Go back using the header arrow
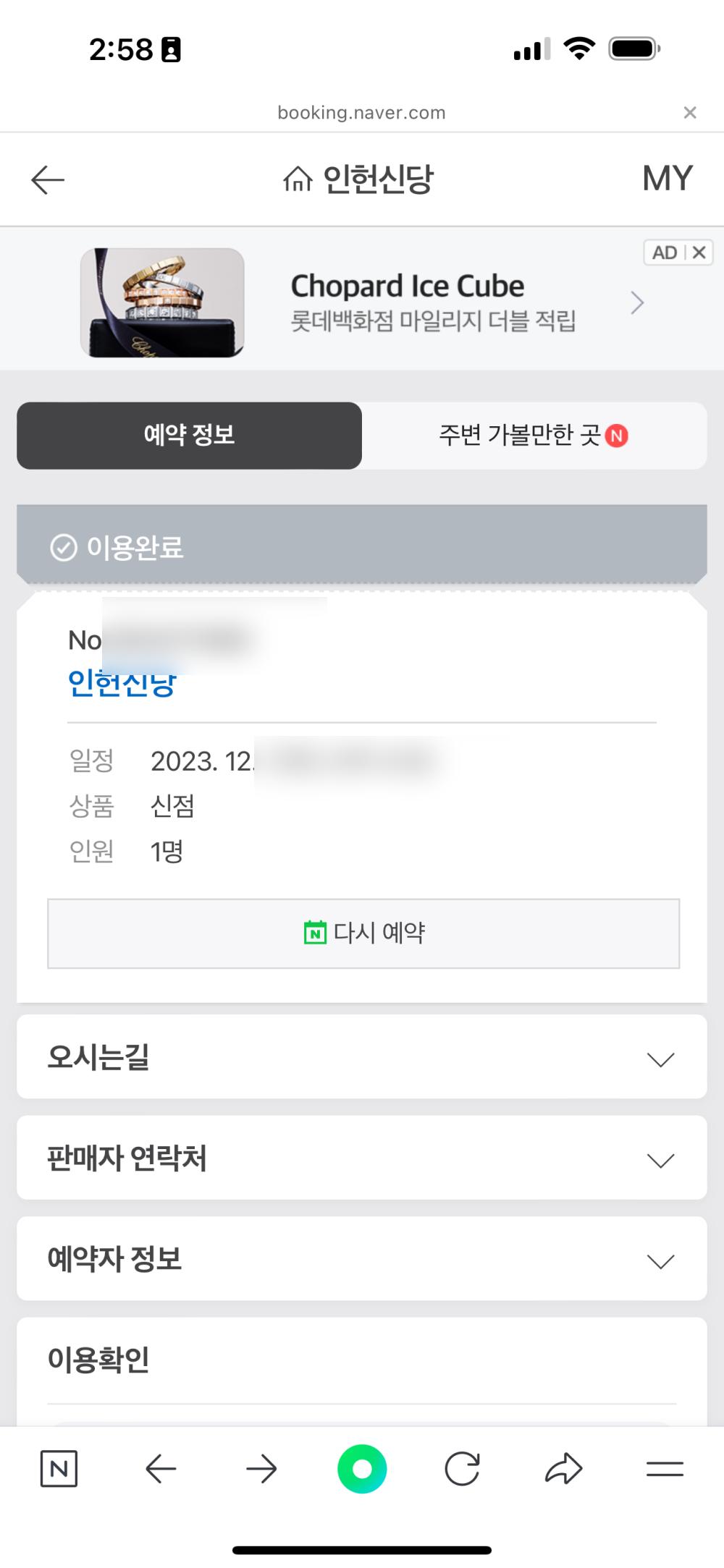The image size is (724, 1568). 48,179
